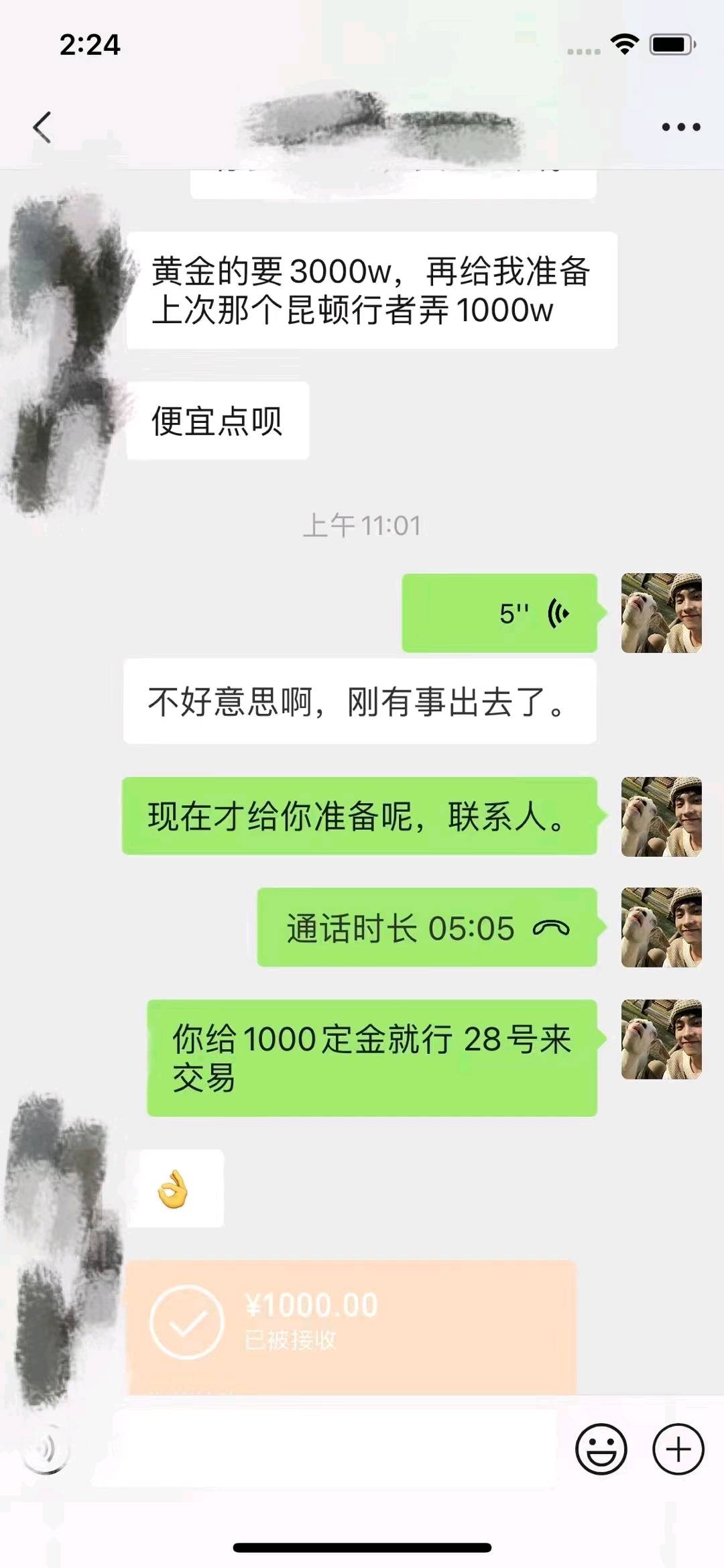This screenshot has width=724, height=1568.
Task: Open the three-dot chat options menu
Action: click(x=680, y=127)
